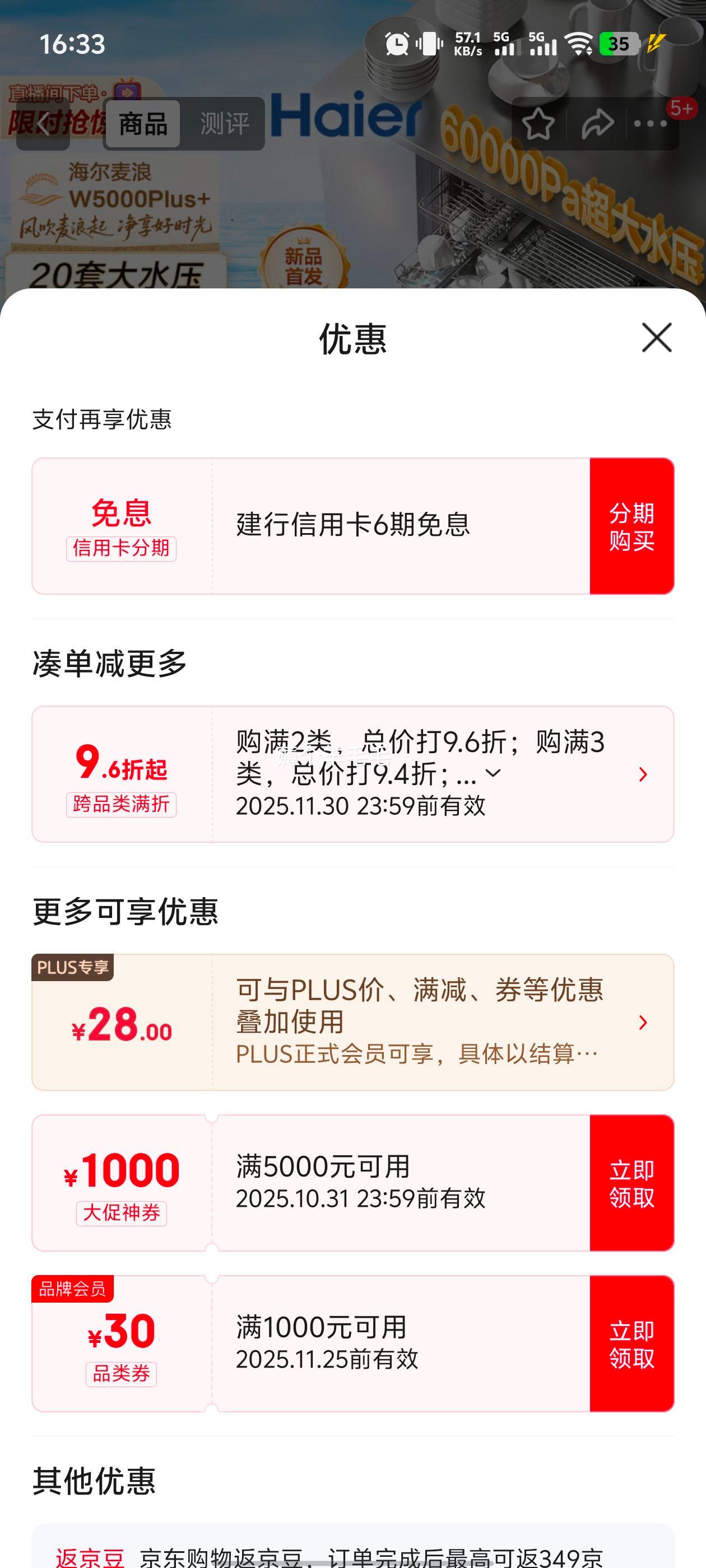
Task: Tap 分期购买 for the 建行信用卡 installment offer
Action: pos(631,528)
